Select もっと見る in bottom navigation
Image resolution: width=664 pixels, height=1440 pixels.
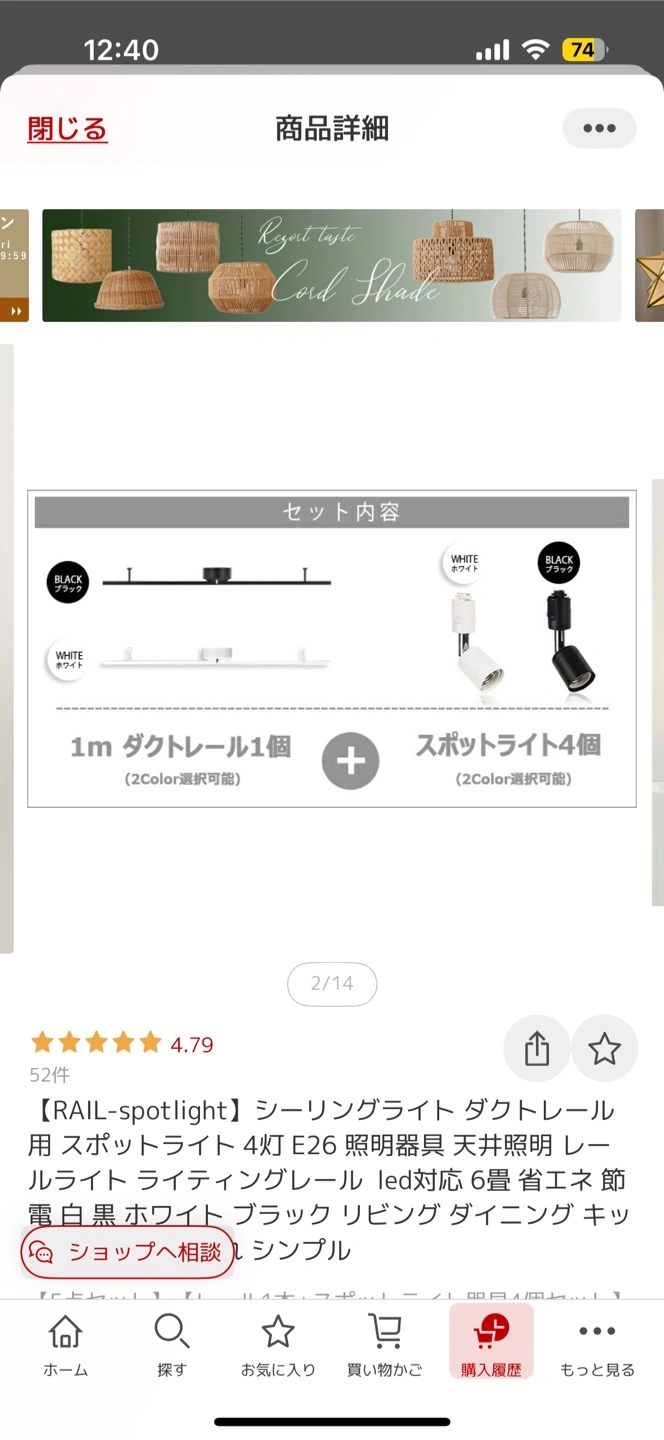coord(597,1346)
